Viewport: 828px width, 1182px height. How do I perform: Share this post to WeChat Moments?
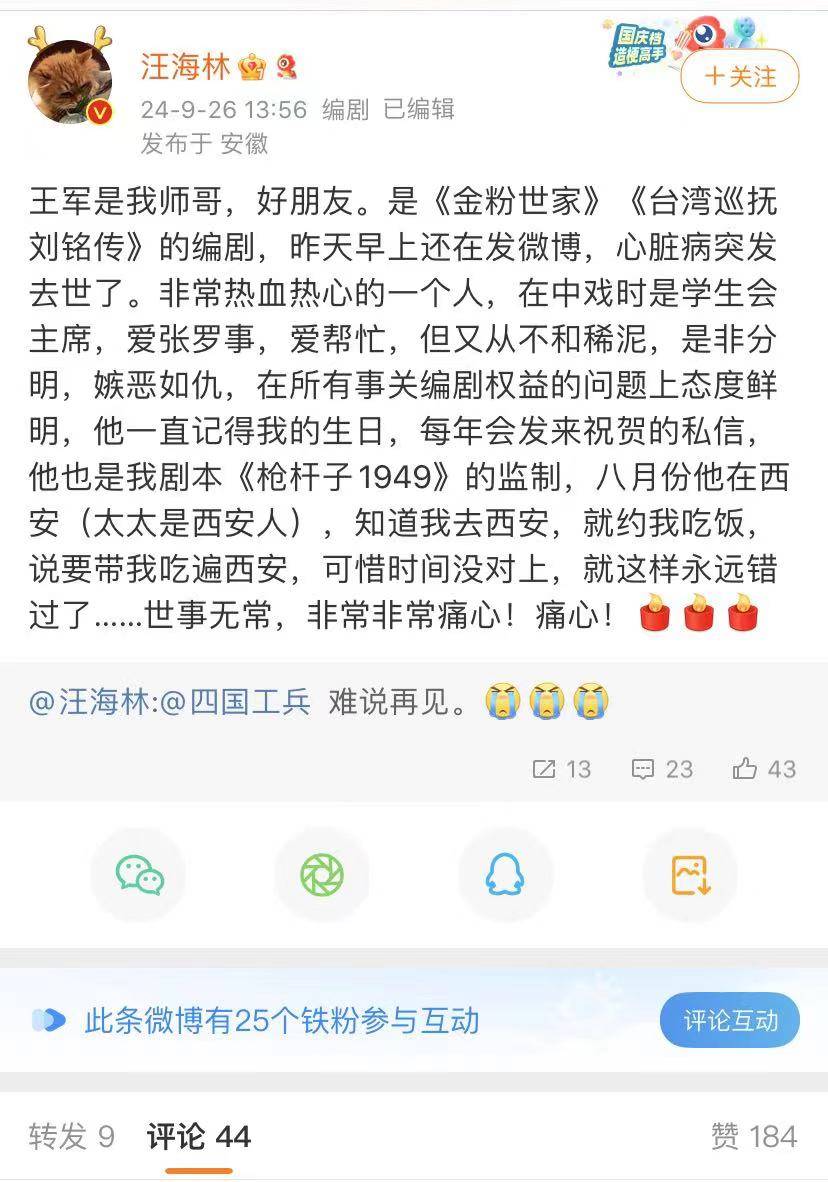pyautogui.click(x=322, y=875)
